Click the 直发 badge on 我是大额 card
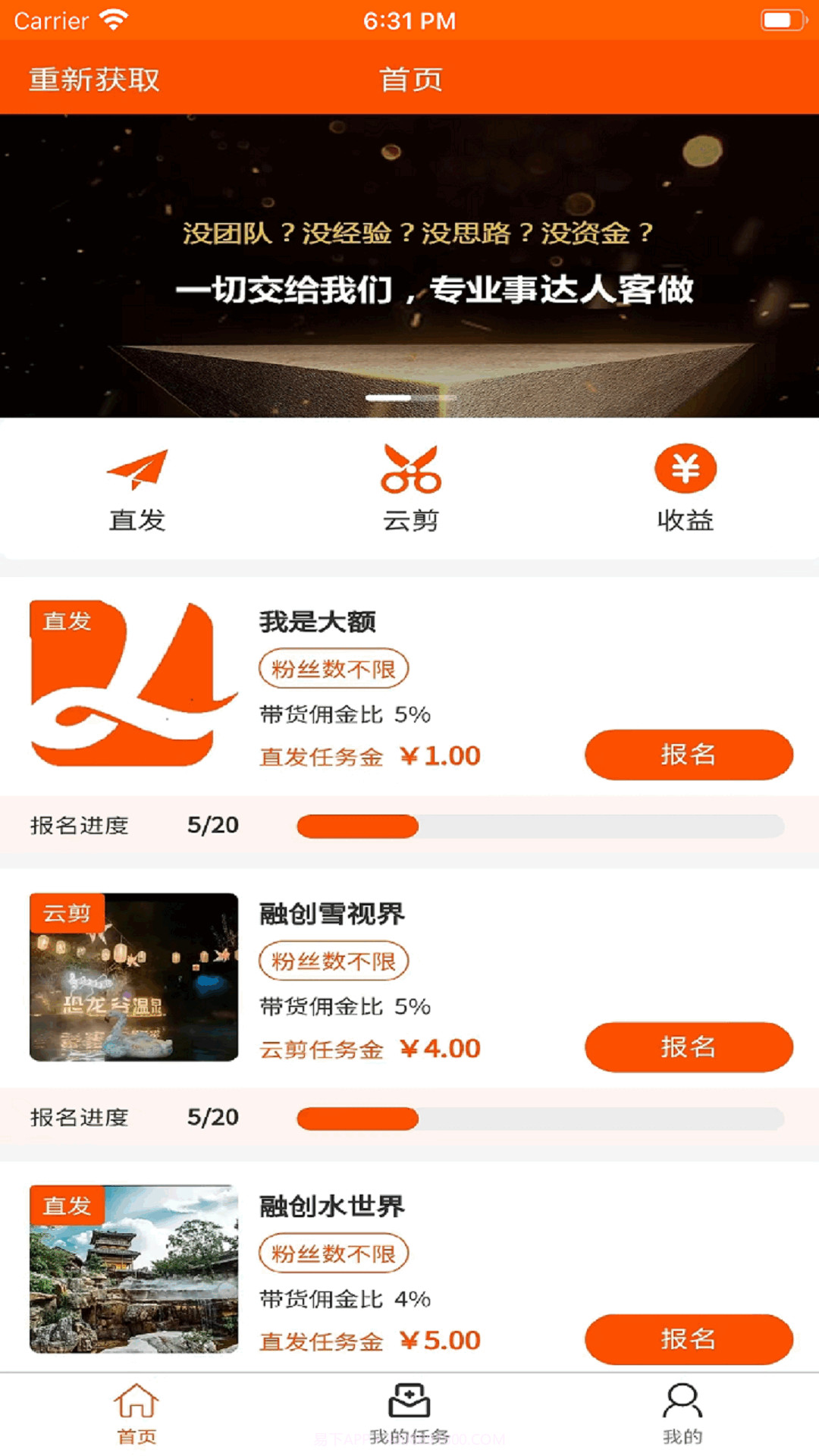 click(67, 622)
